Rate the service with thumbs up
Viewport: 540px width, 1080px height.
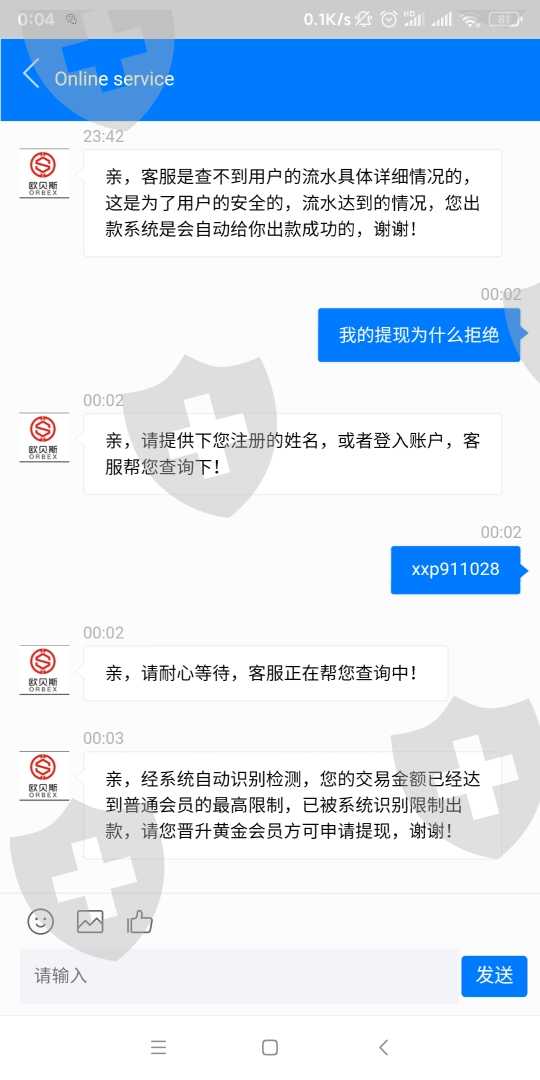click(140, 921)
